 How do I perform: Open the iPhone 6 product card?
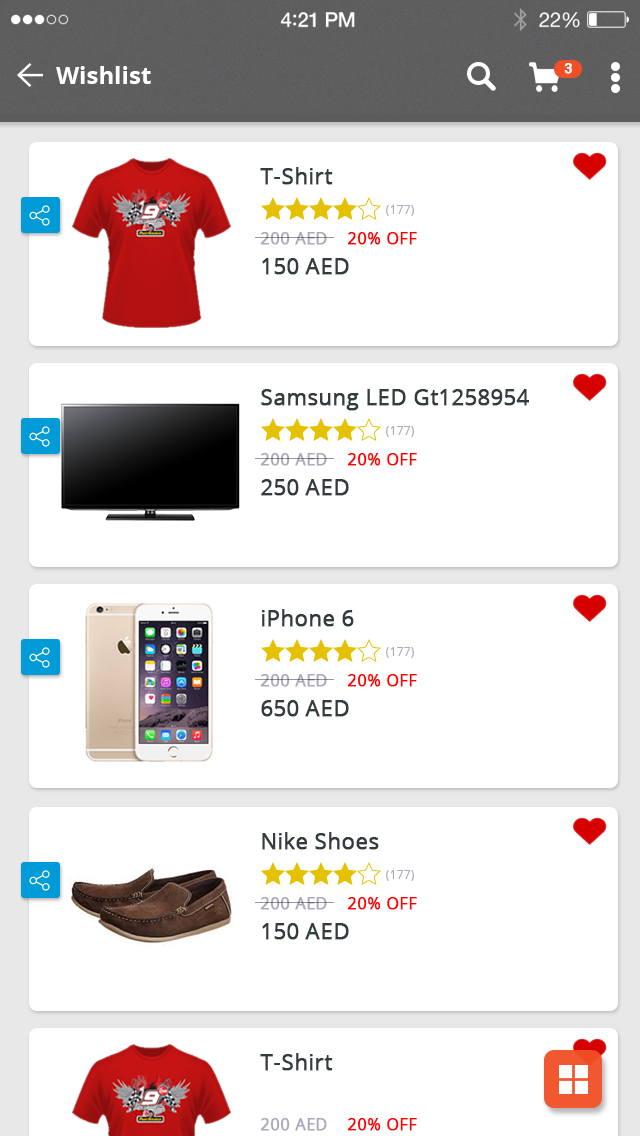pyautogui.click(x=307, y=619)
